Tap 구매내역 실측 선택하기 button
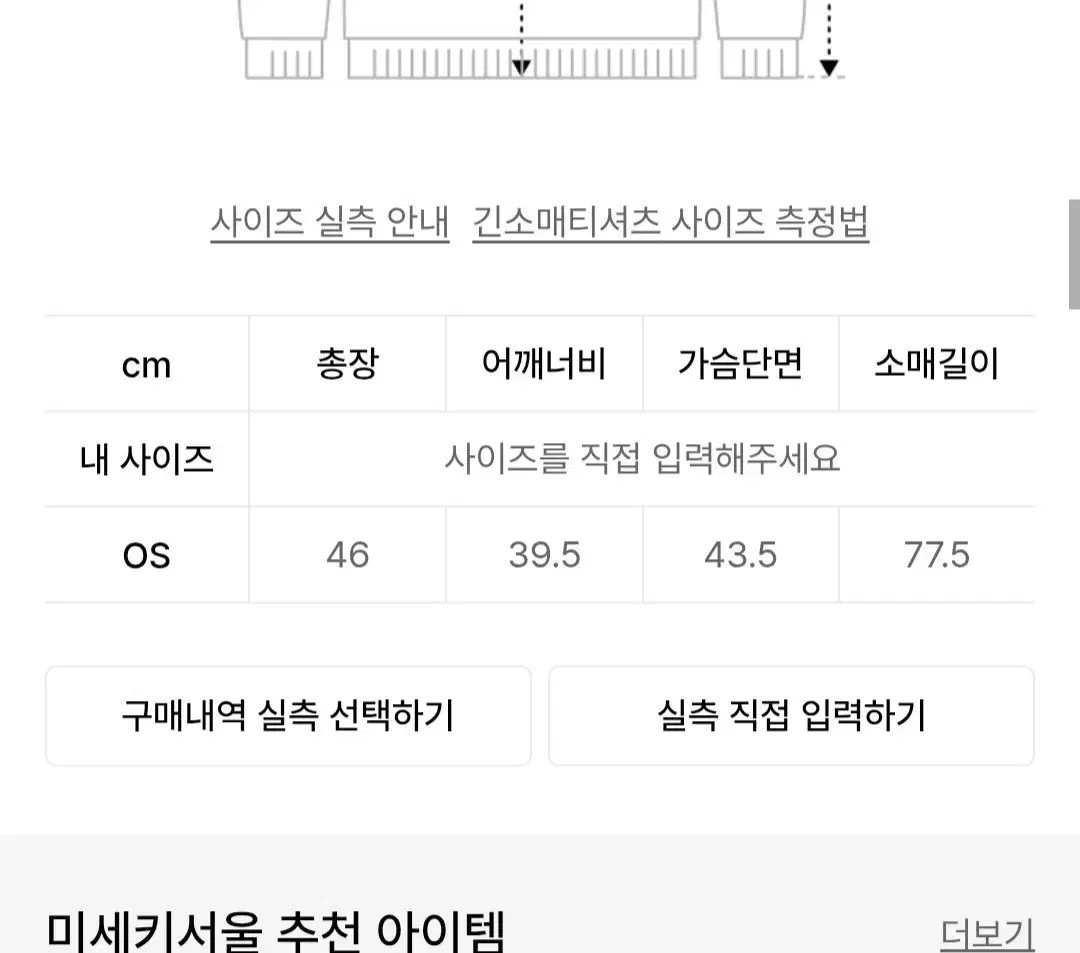This screenshot has height=953, width=1080. (x=288, y=716)
